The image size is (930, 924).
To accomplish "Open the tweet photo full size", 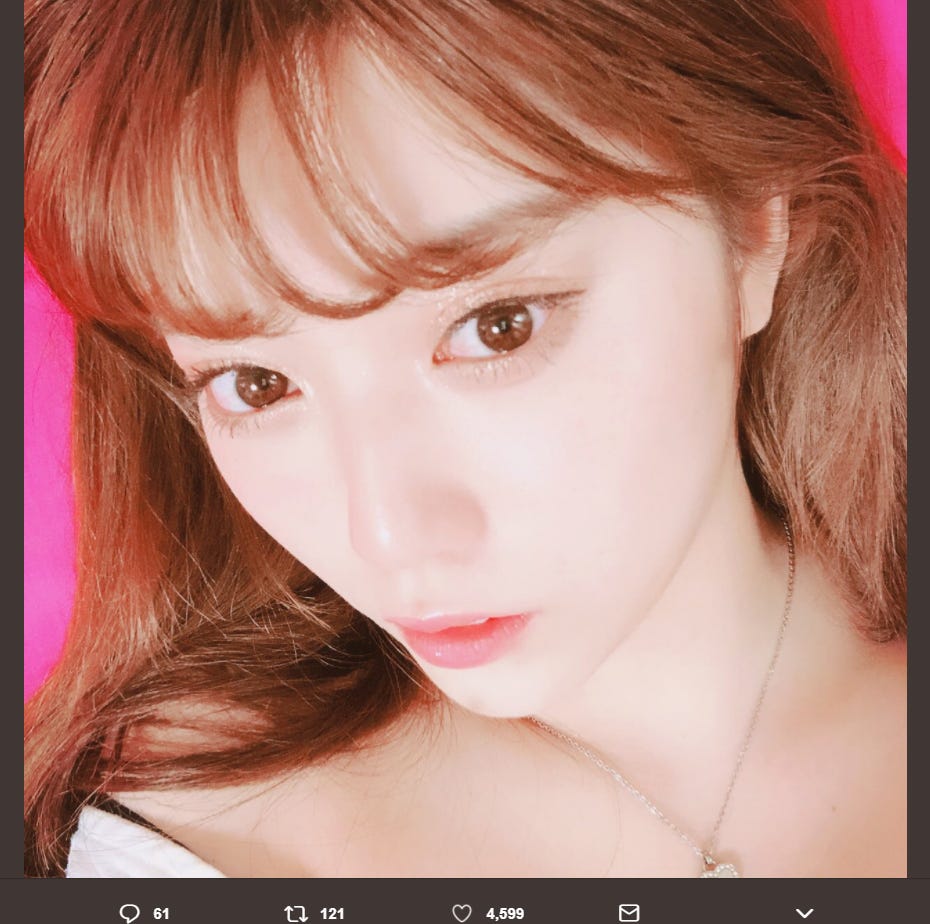I will pos(465,438).
